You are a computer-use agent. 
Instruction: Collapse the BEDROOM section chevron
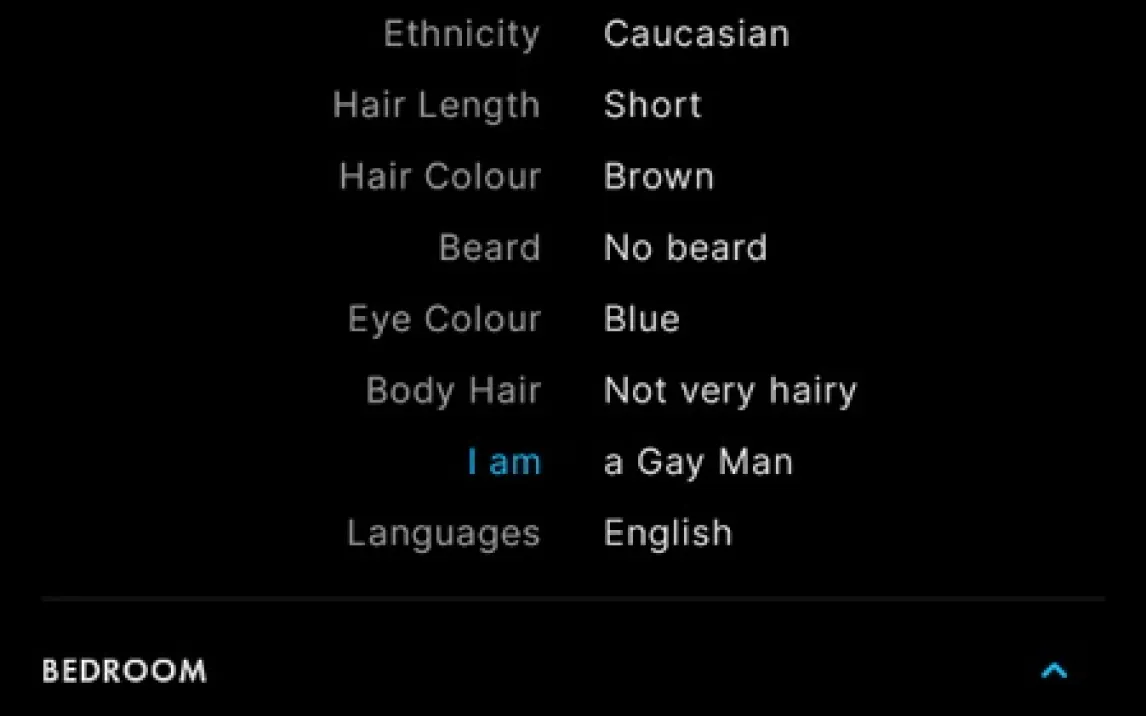tap(1054, 671)
